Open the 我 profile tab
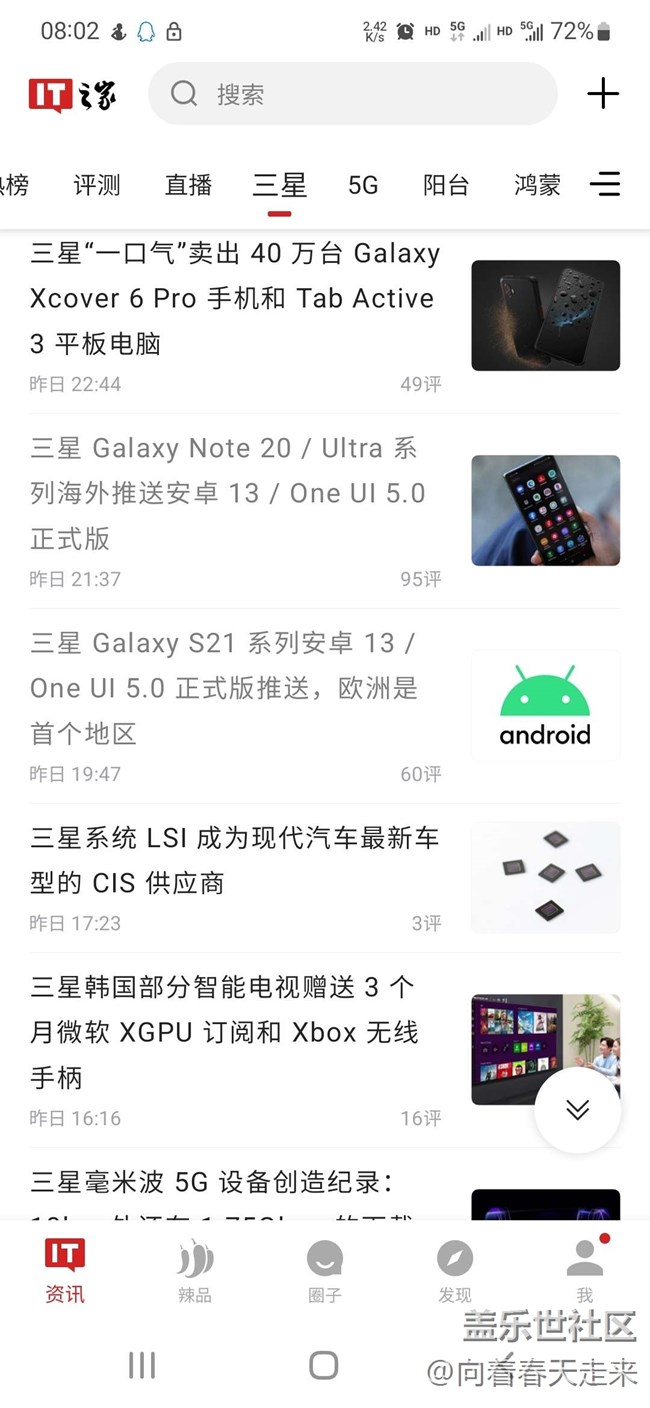Image resolution: width=650 pixels, height=1408 pixels. point(585,1270)
